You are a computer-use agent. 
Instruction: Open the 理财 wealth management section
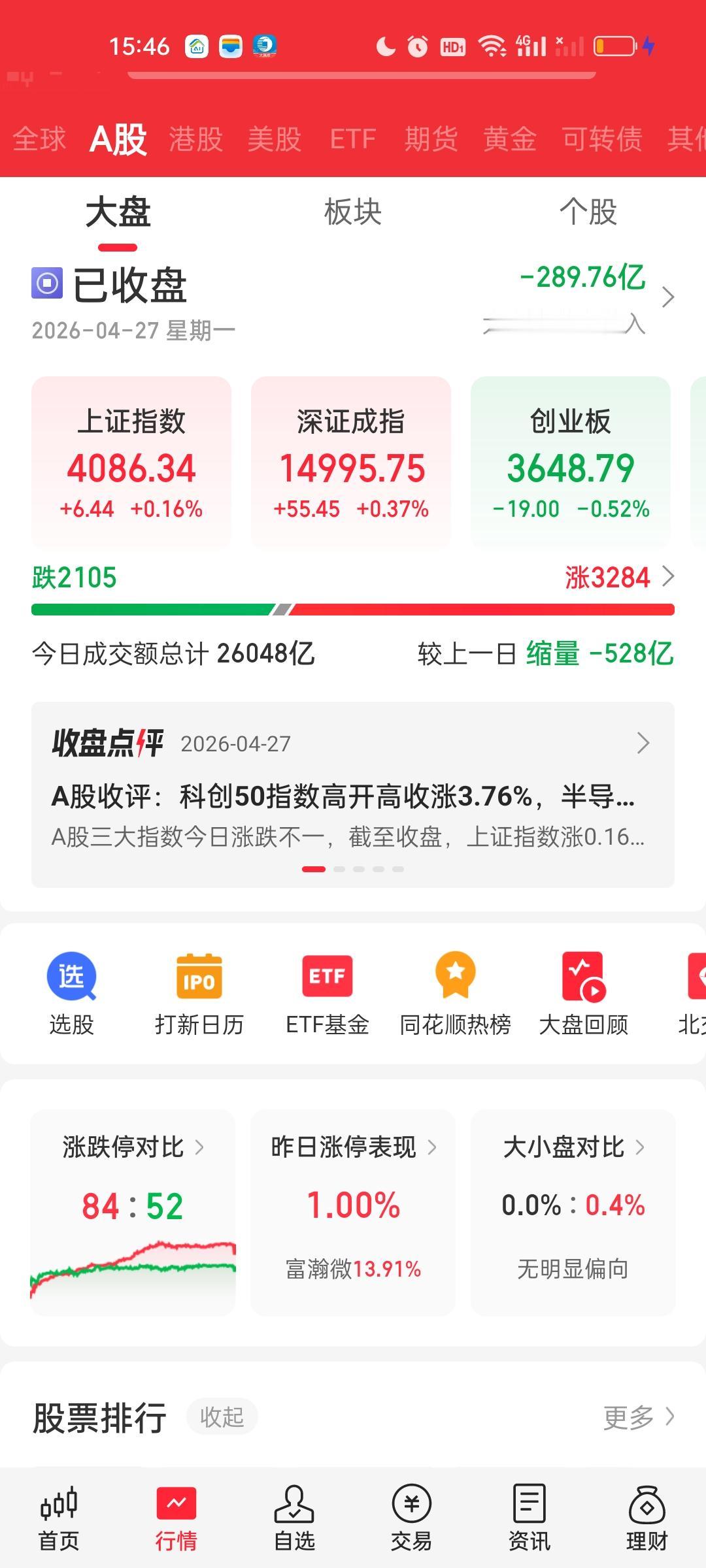click(646, 1516)
